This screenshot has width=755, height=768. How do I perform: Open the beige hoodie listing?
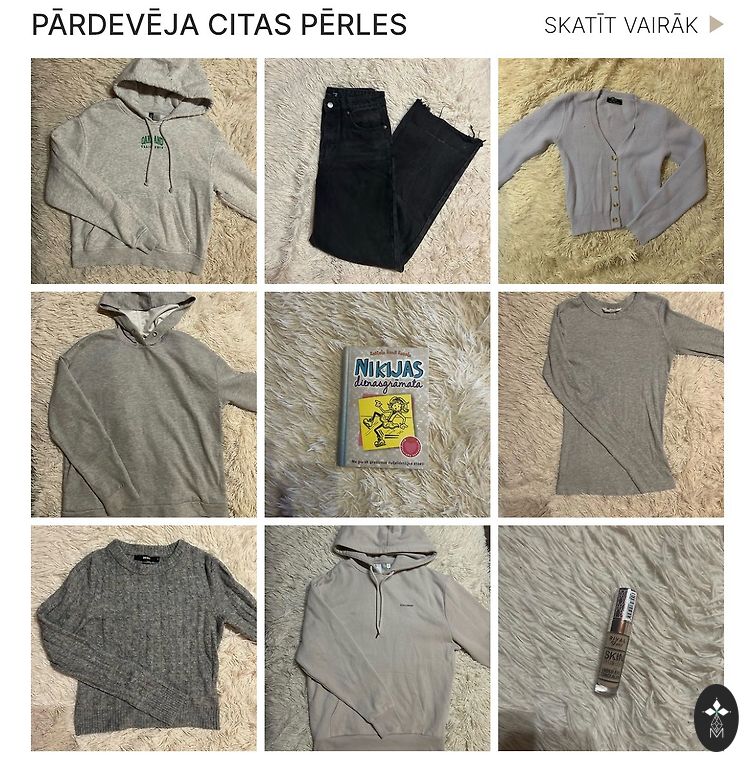(x=377, y=638)
